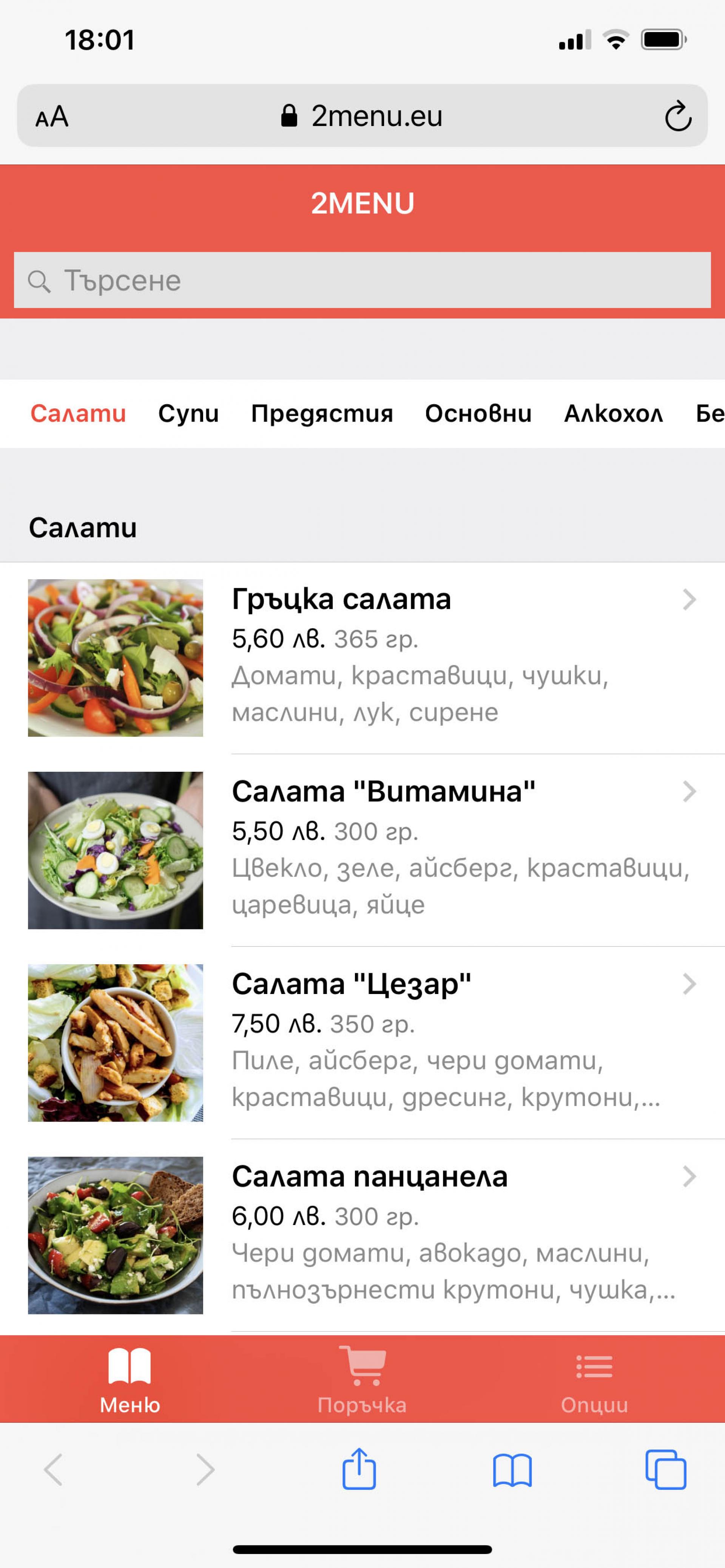Open the Основни category tab

[478, 413]
